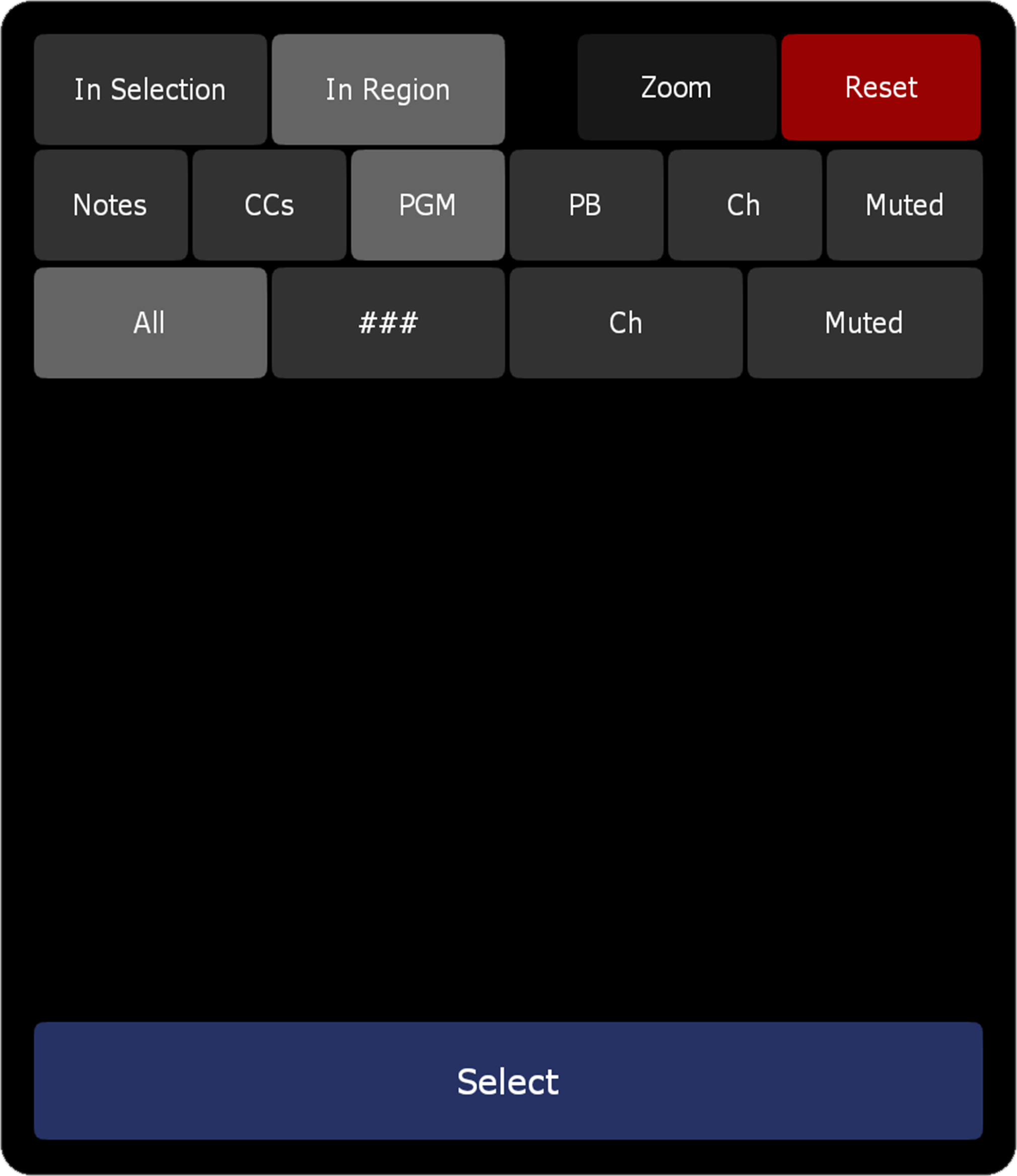Enable the Muted filter in the middle row
This screenshot has width=1017, height=1176.
(904, 206)
